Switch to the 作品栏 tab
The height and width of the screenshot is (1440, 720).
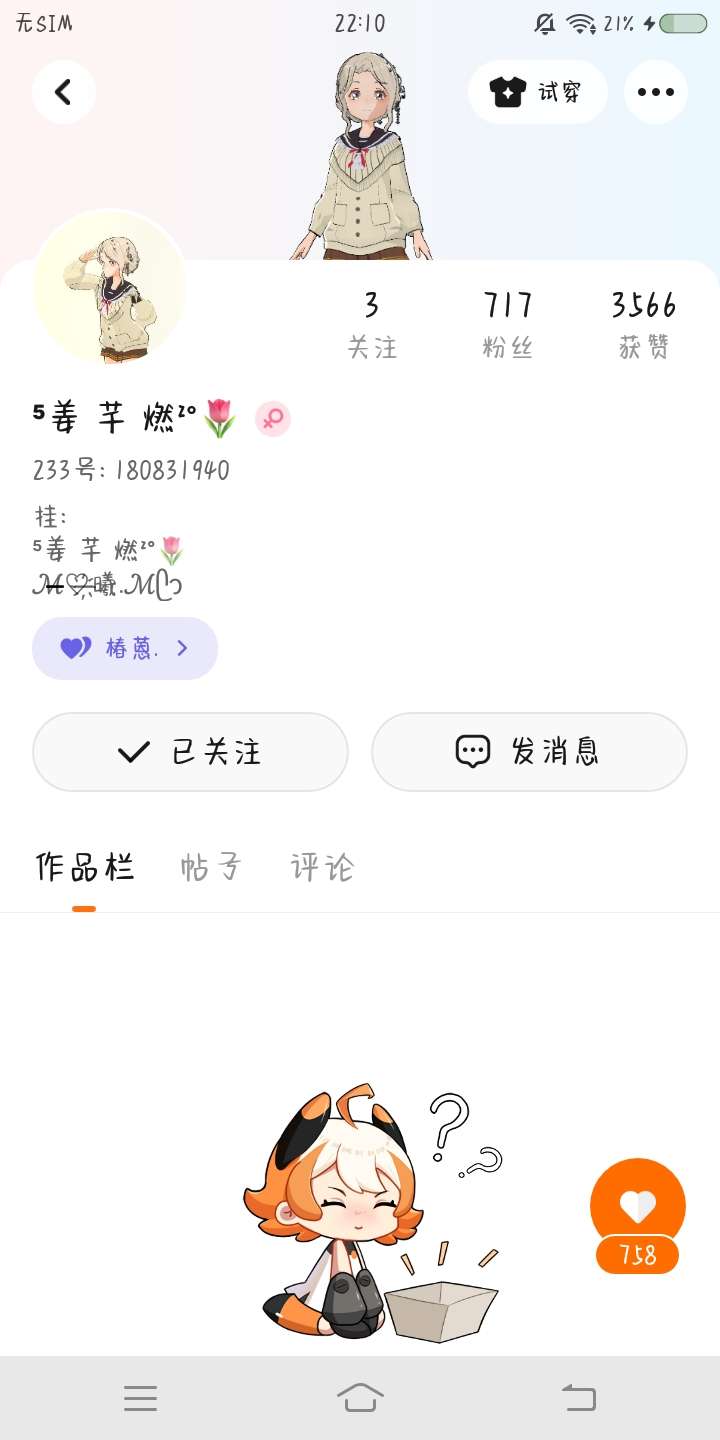click(x=84, y=866)
